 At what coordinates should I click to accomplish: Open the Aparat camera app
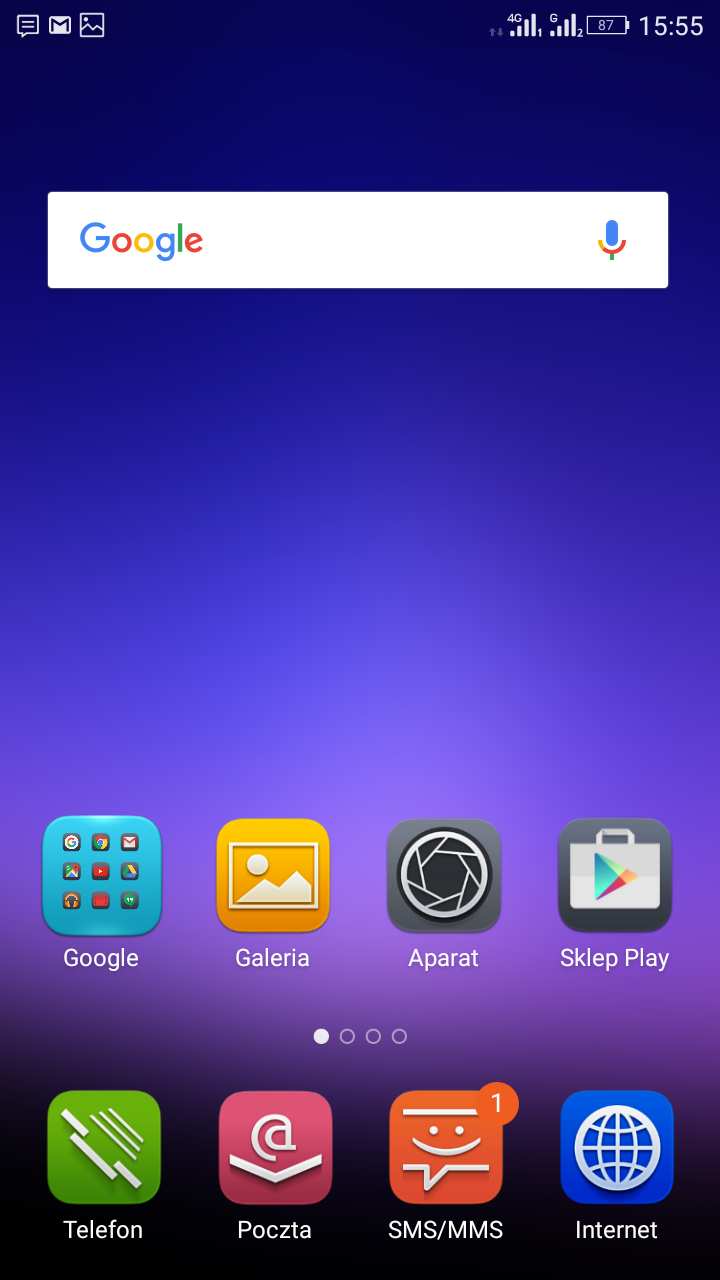click(x=444, y=876)
